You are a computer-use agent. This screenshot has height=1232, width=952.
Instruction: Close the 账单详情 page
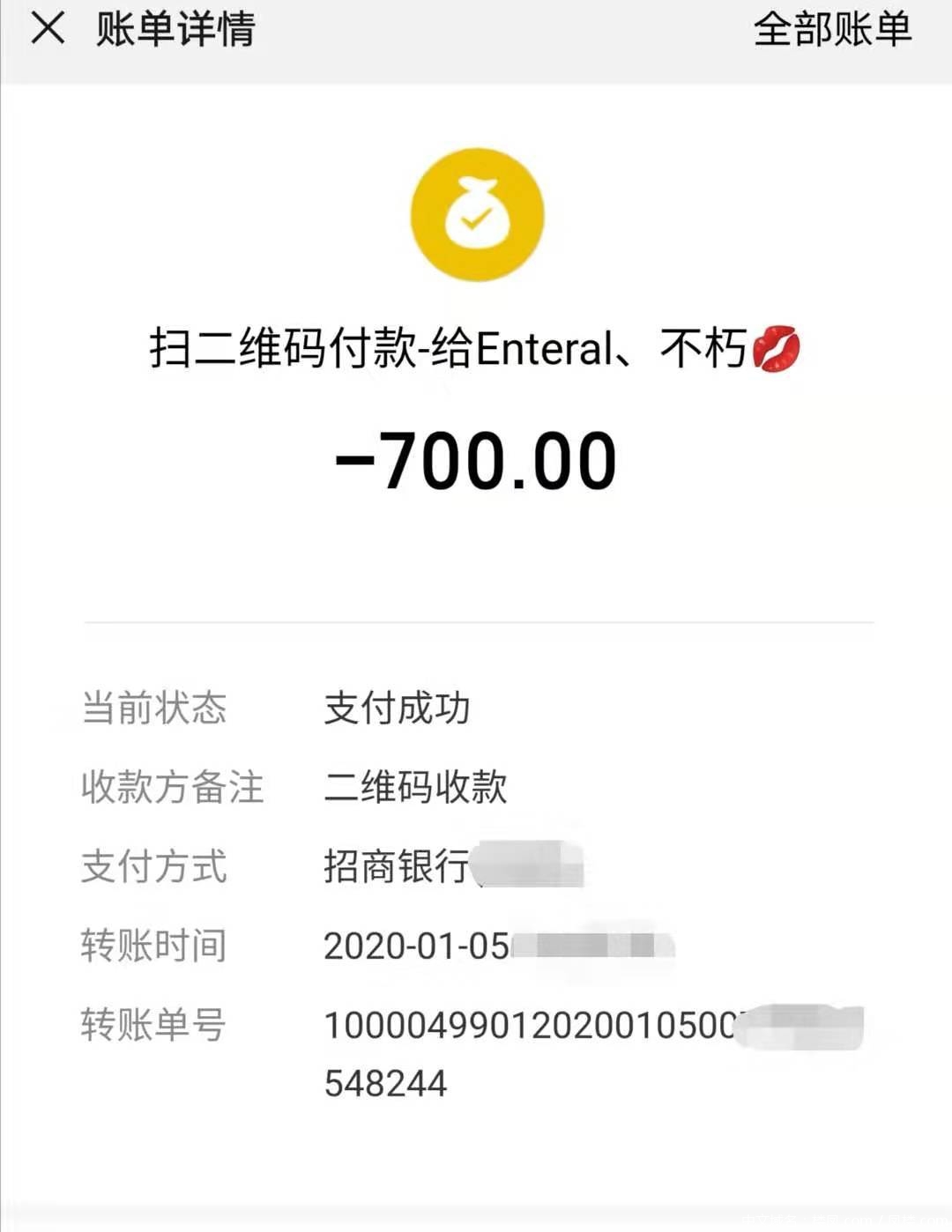click(x=48, y=29)
